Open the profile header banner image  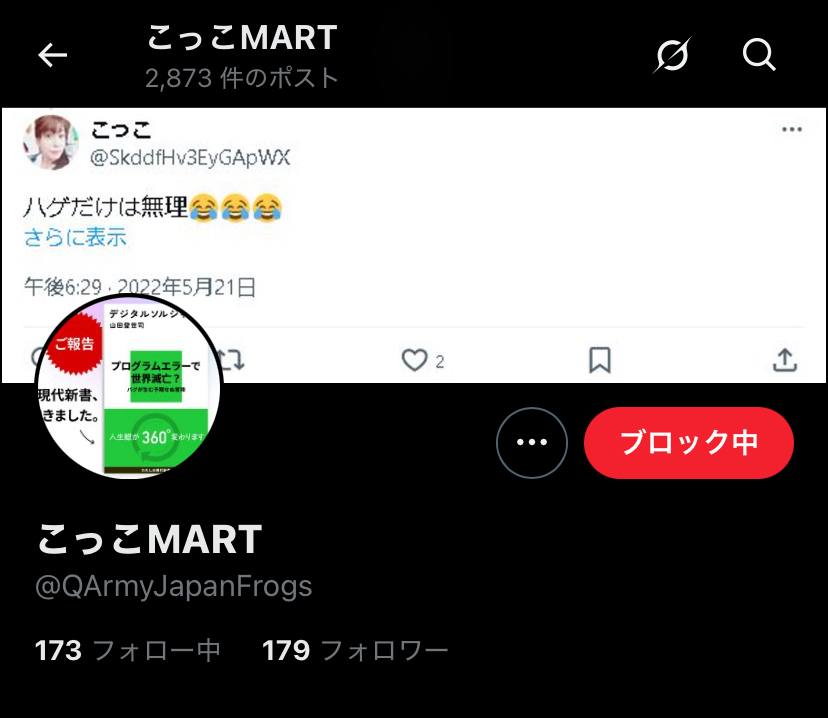tap(500, 230)
